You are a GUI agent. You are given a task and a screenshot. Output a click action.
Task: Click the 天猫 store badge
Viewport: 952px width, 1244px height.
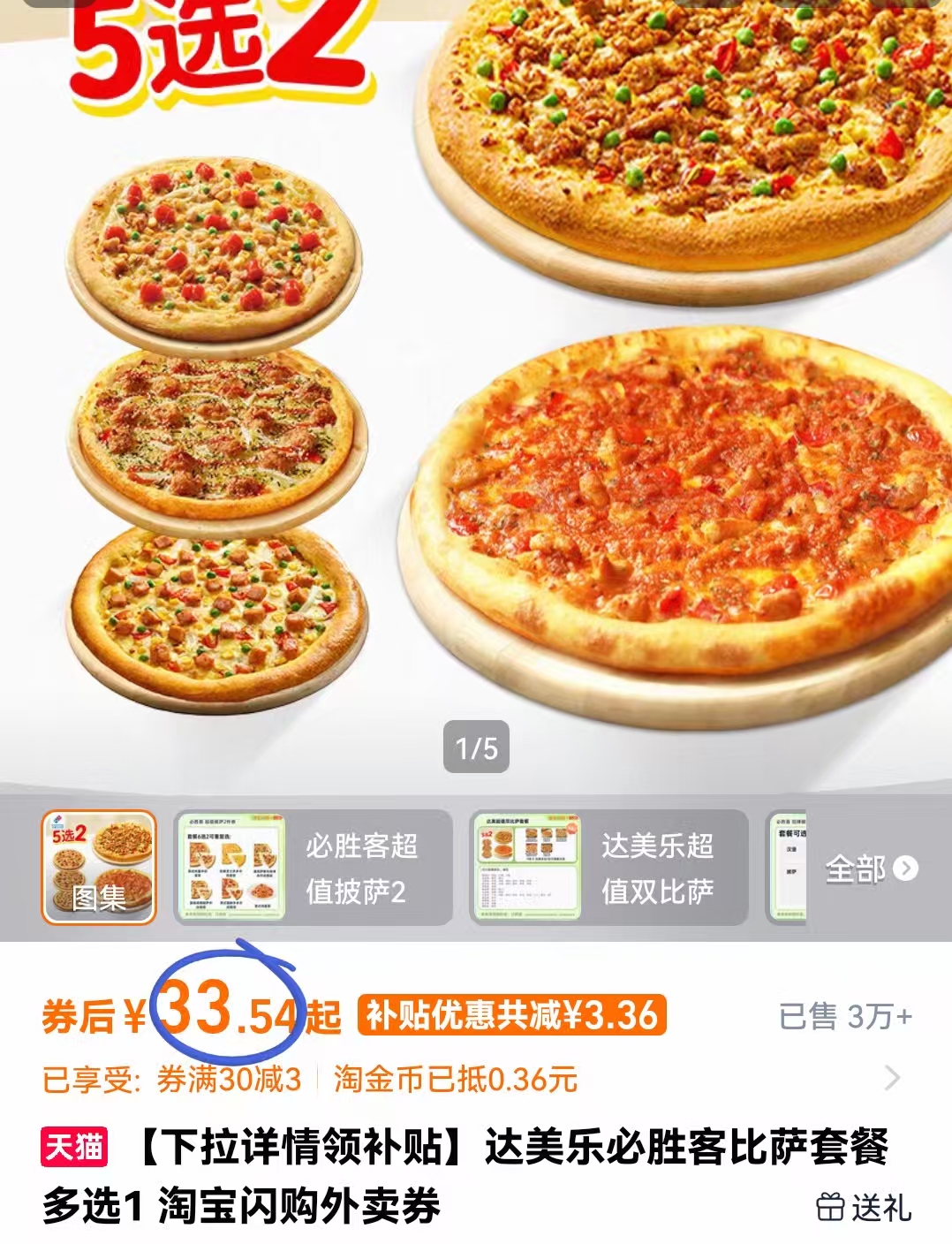72,1145
